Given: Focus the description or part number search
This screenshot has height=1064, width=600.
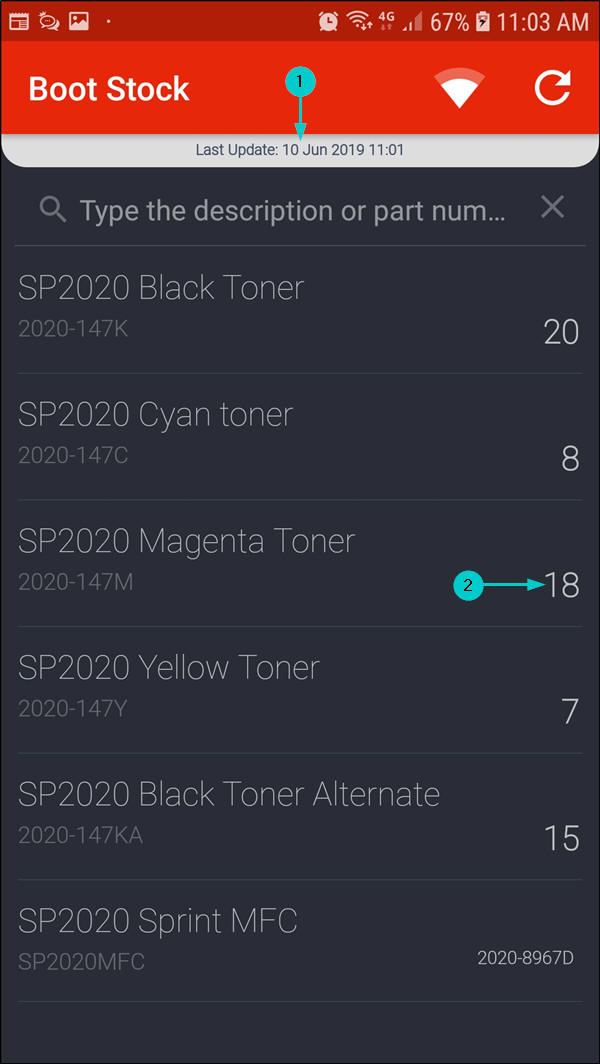Looking at the screenshot, I should [x=292, y=210].
